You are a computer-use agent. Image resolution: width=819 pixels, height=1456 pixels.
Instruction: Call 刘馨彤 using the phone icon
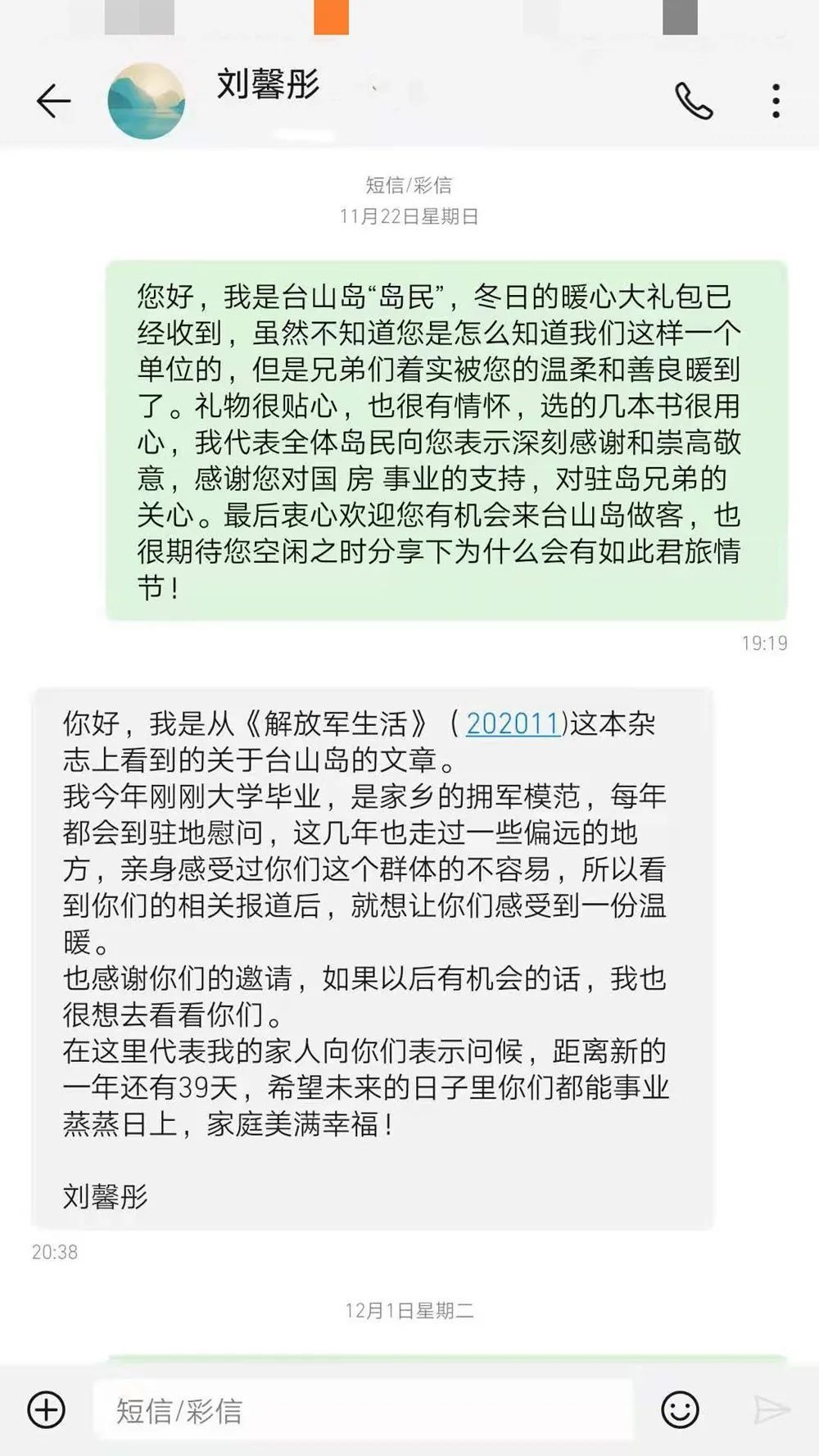pyautogui.click(x=694, y=101)
